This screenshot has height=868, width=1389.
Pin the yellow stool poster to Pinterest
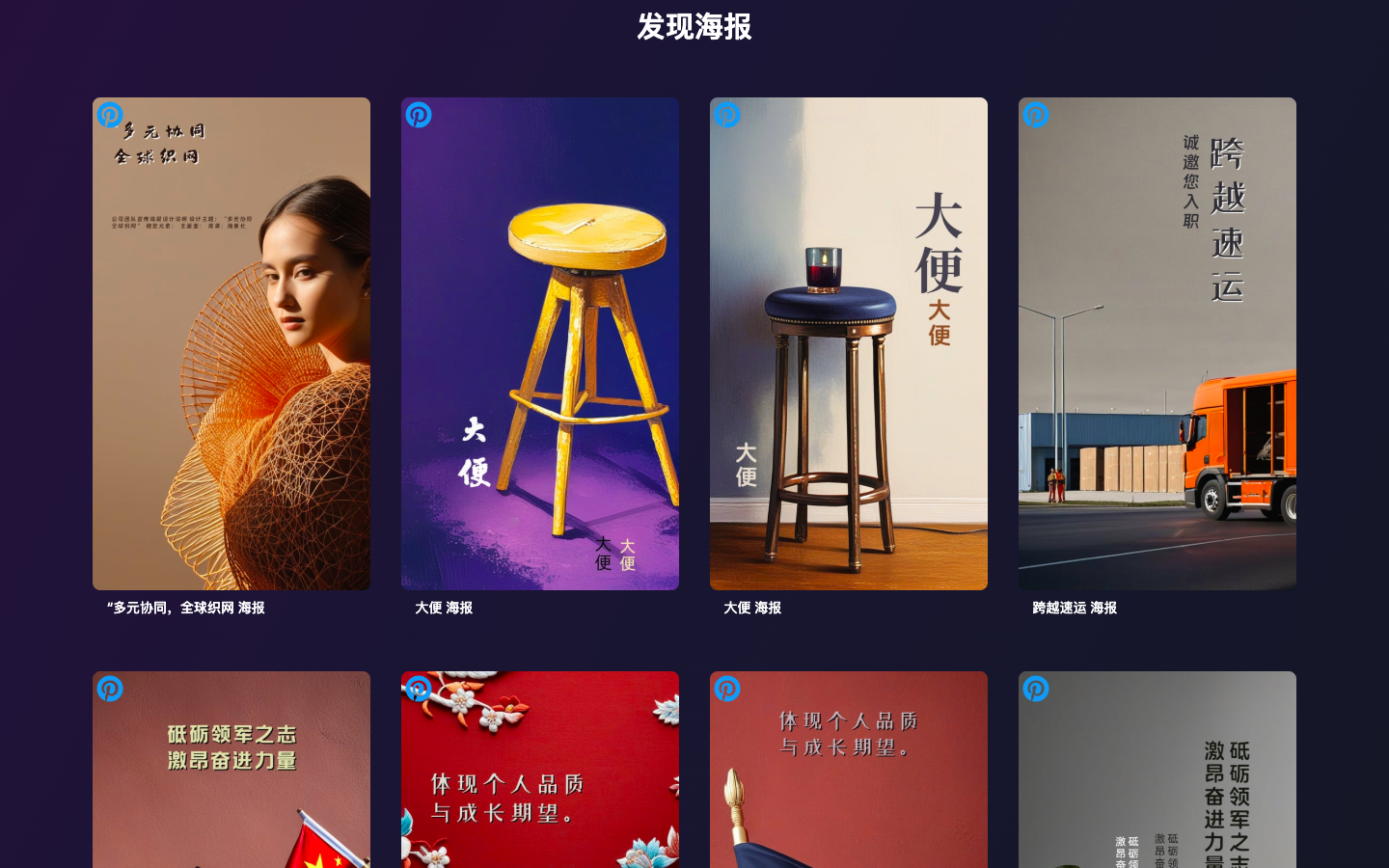pos(419,115)
